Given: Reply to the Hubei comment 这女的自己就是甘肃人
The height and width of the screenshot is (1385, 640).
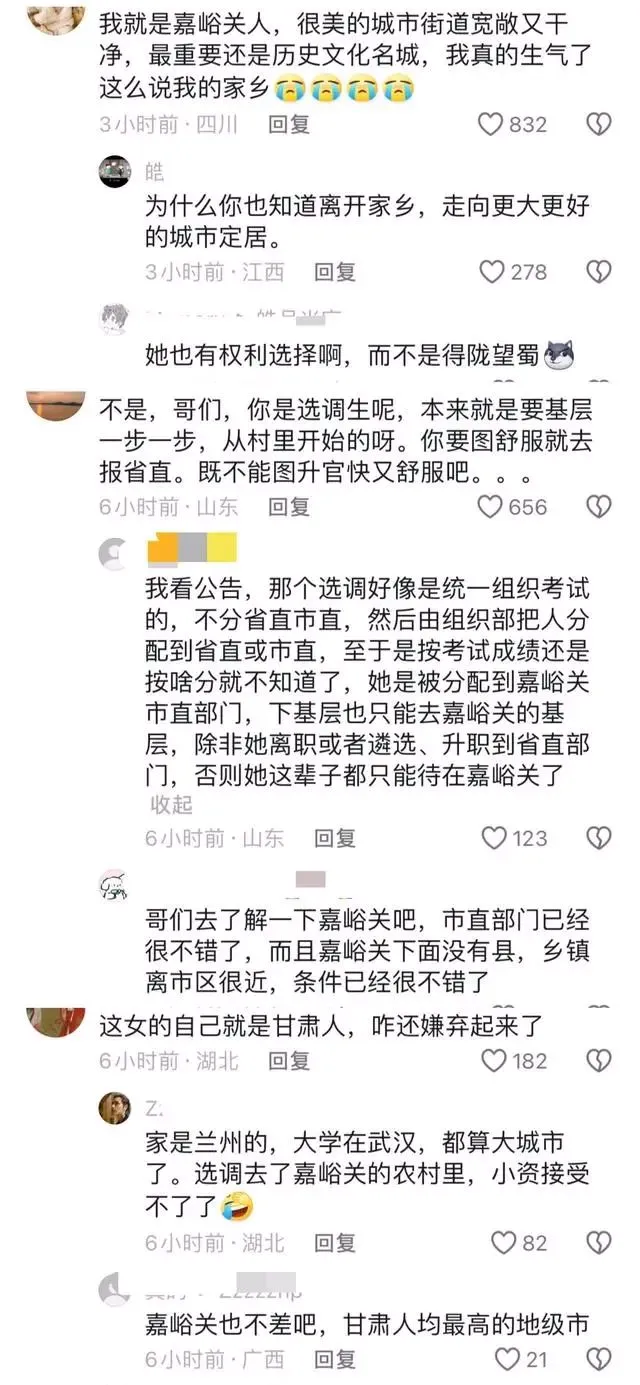Looking at the screenshot, I should 289,1061.
